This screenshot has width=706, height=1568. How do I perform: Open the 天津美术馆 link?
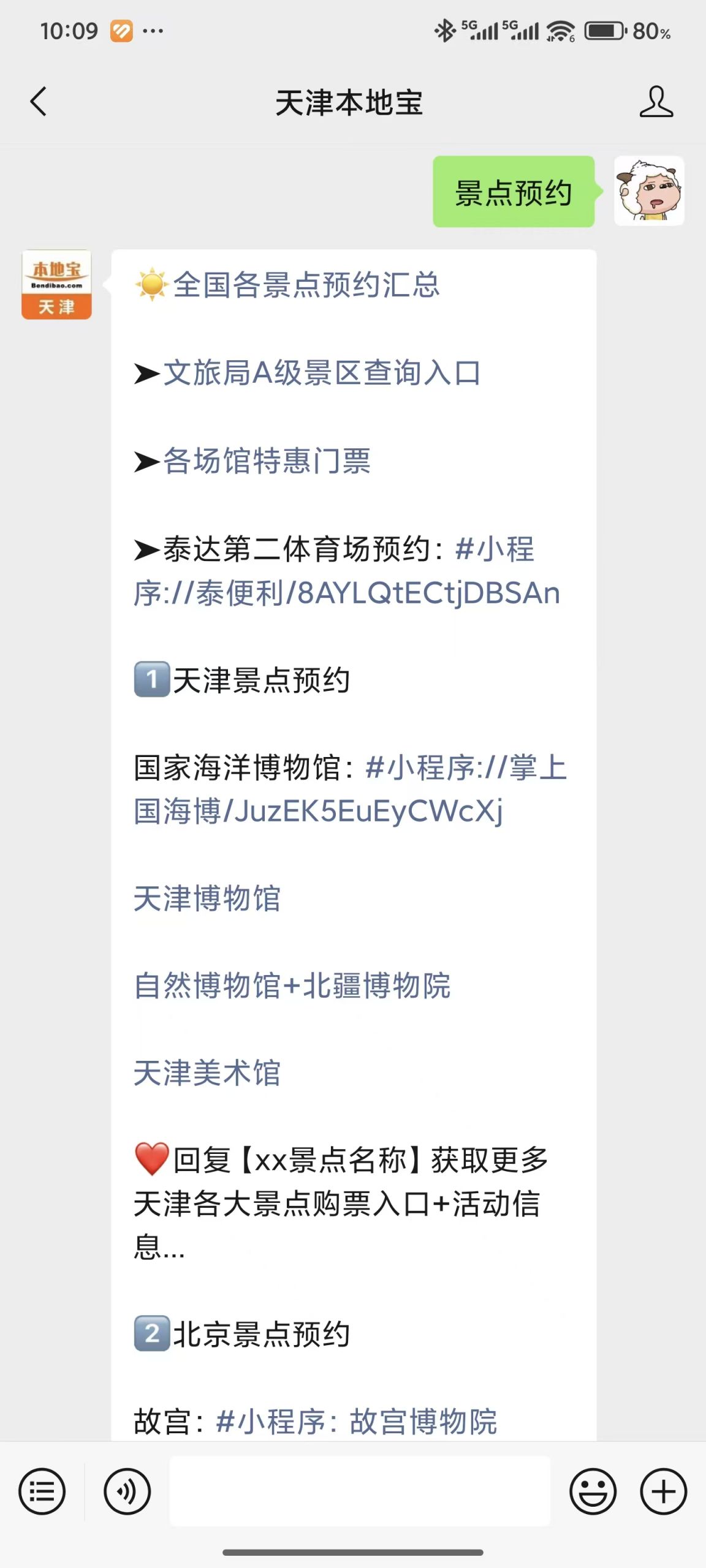tap(207, 1073)
